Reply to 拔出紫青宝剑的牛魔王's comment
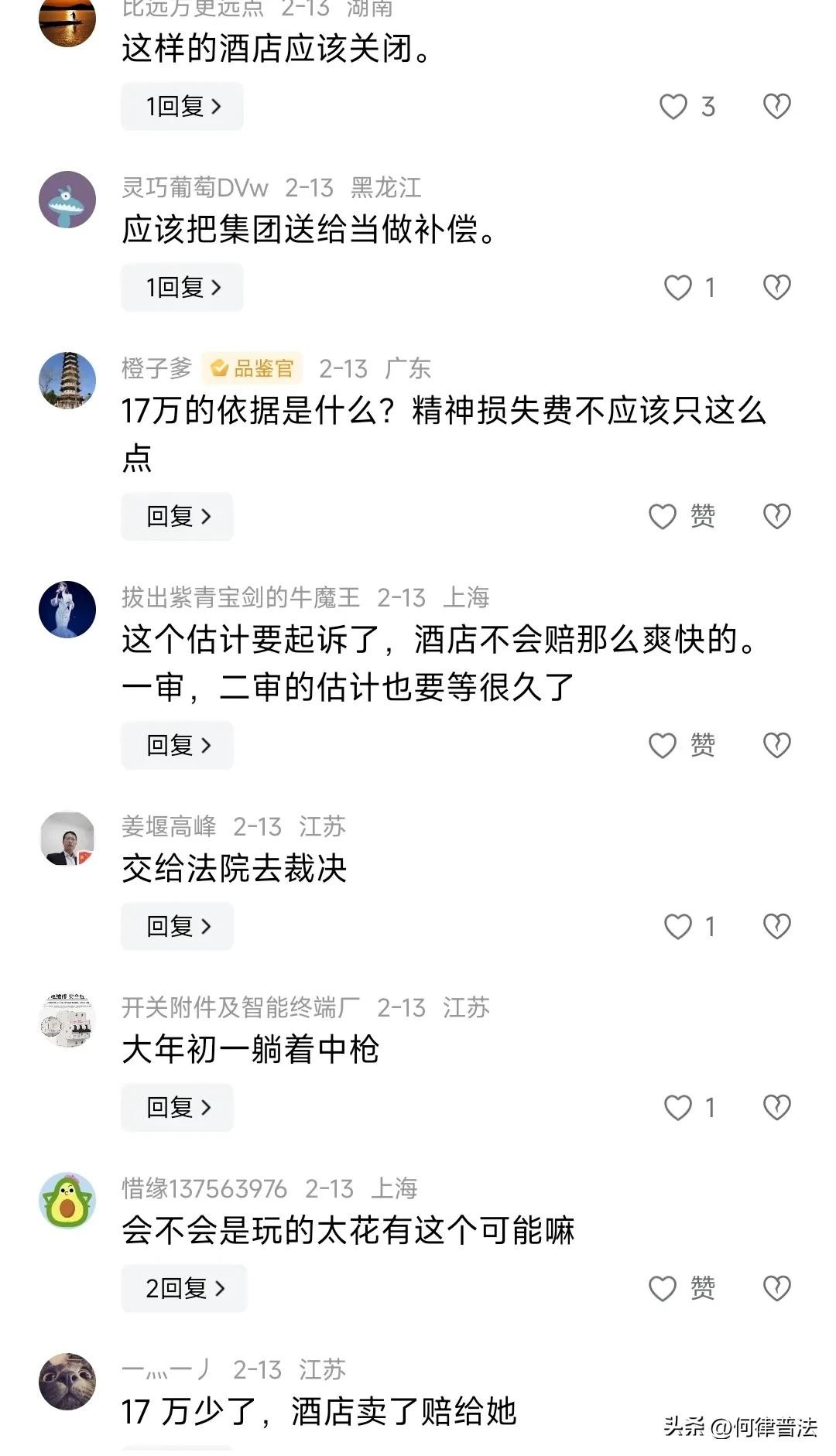Screen dimensions: 836x1456 click(177, 745)
